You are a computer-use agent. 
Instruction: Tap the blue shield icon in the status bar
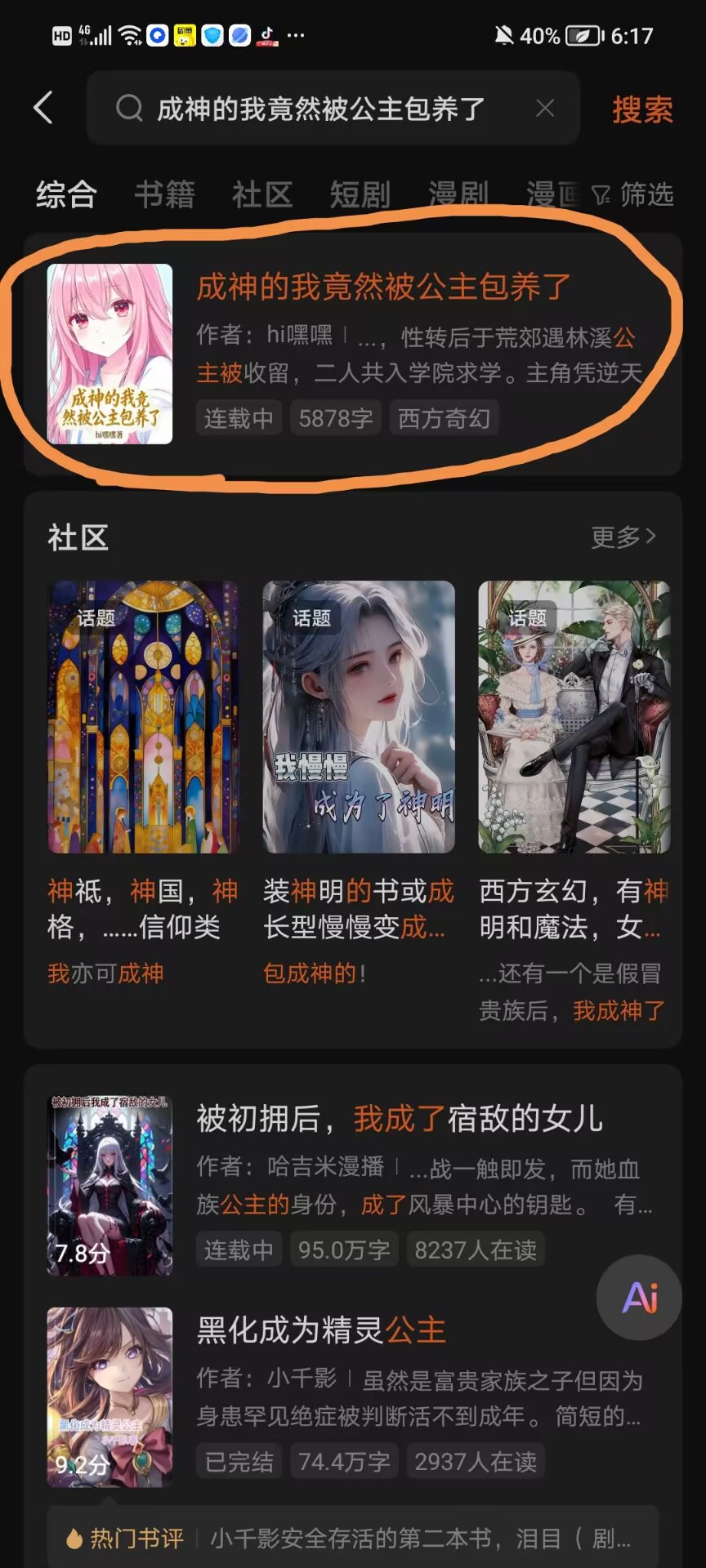tap(212, 34)
